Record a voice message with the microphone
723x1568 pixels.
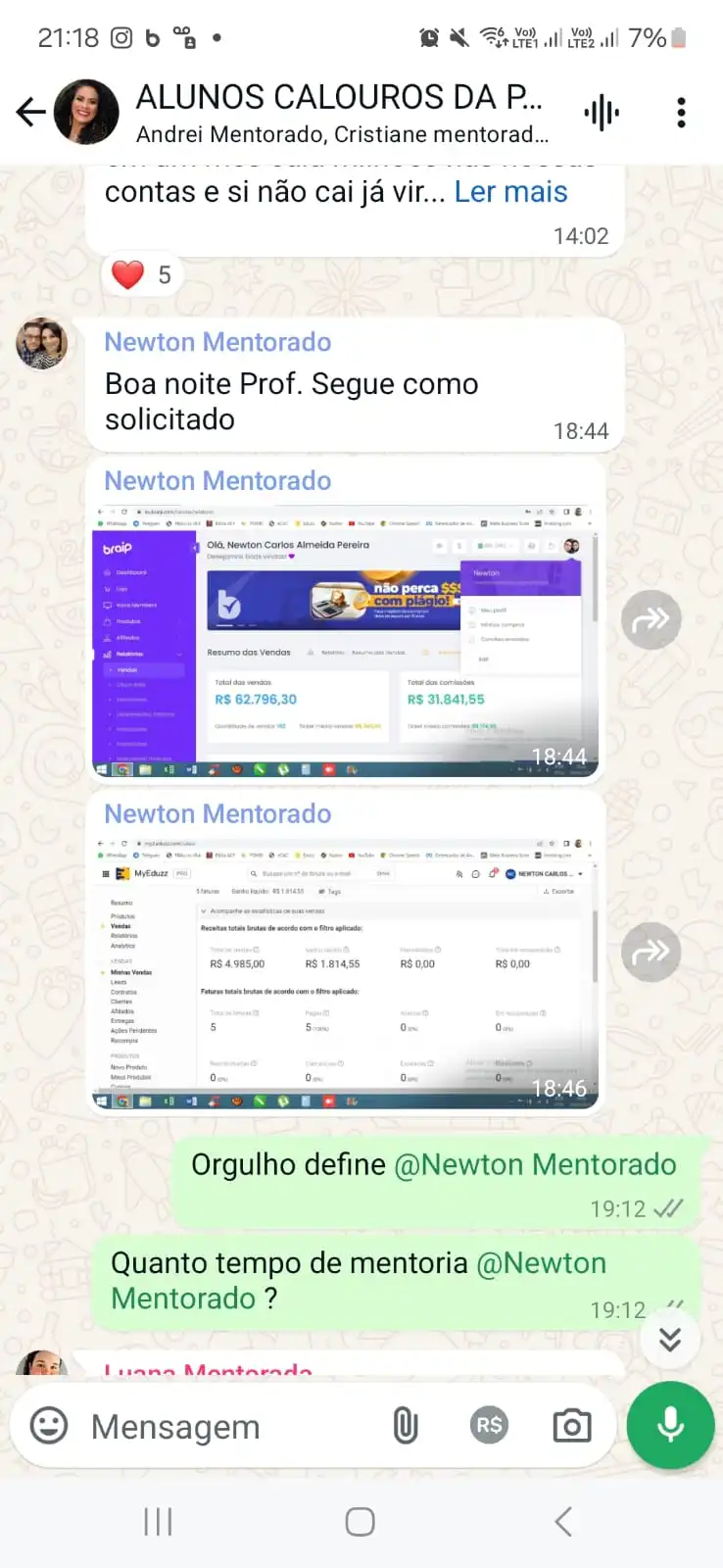(x=671, y=1425)
